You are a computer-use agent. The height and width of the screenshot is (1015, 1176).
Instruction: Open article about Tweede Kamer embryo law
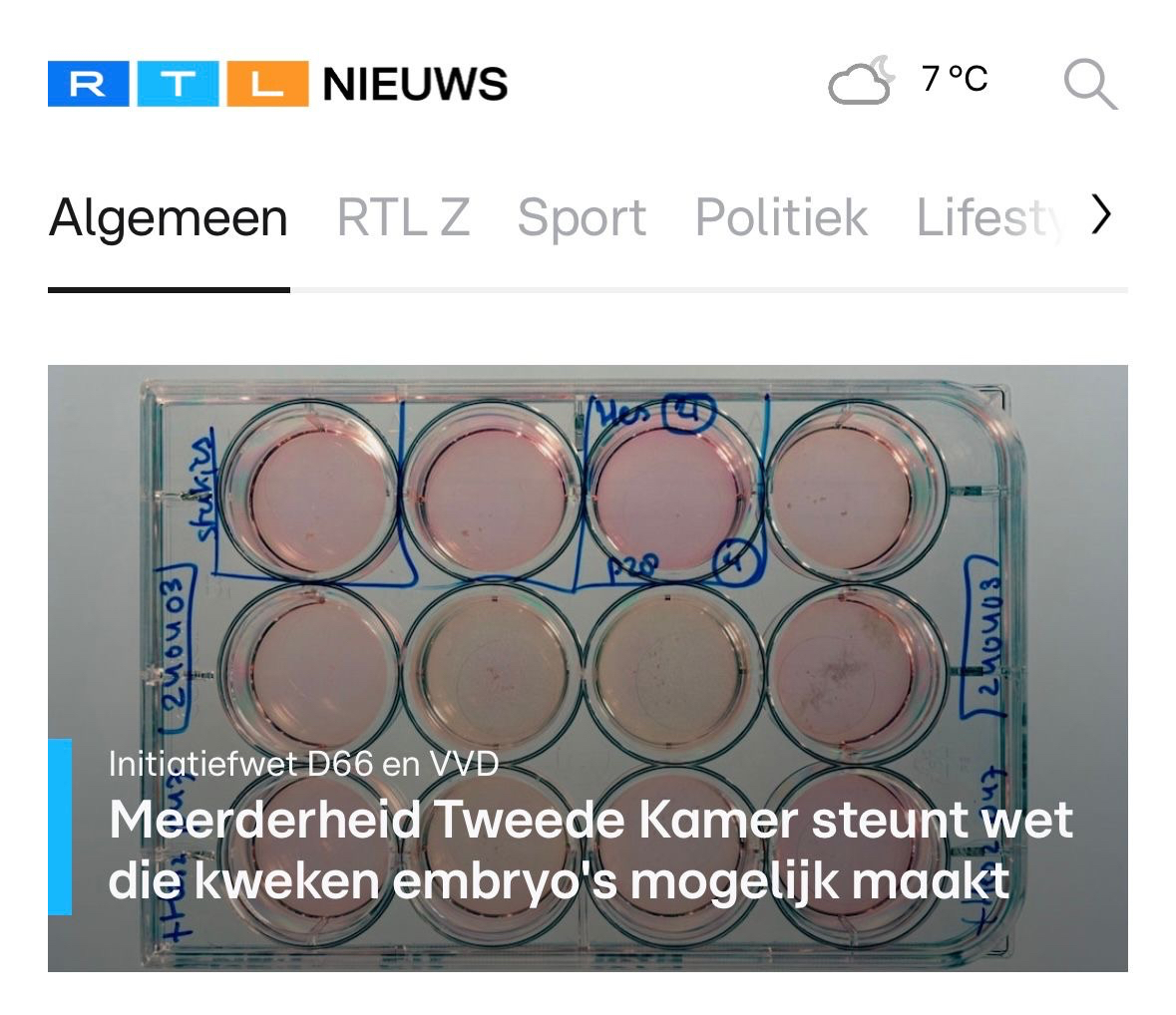588,849
